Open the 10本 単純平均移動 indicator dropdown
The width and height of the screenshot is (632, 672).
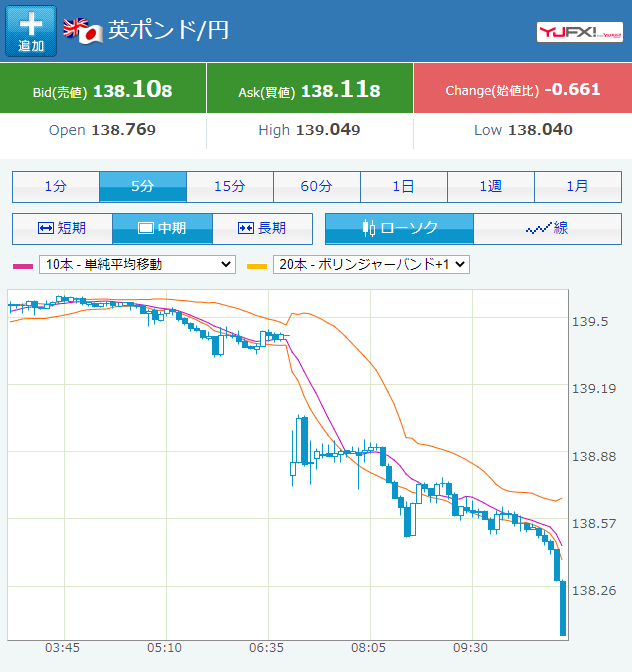click(137, 264)
